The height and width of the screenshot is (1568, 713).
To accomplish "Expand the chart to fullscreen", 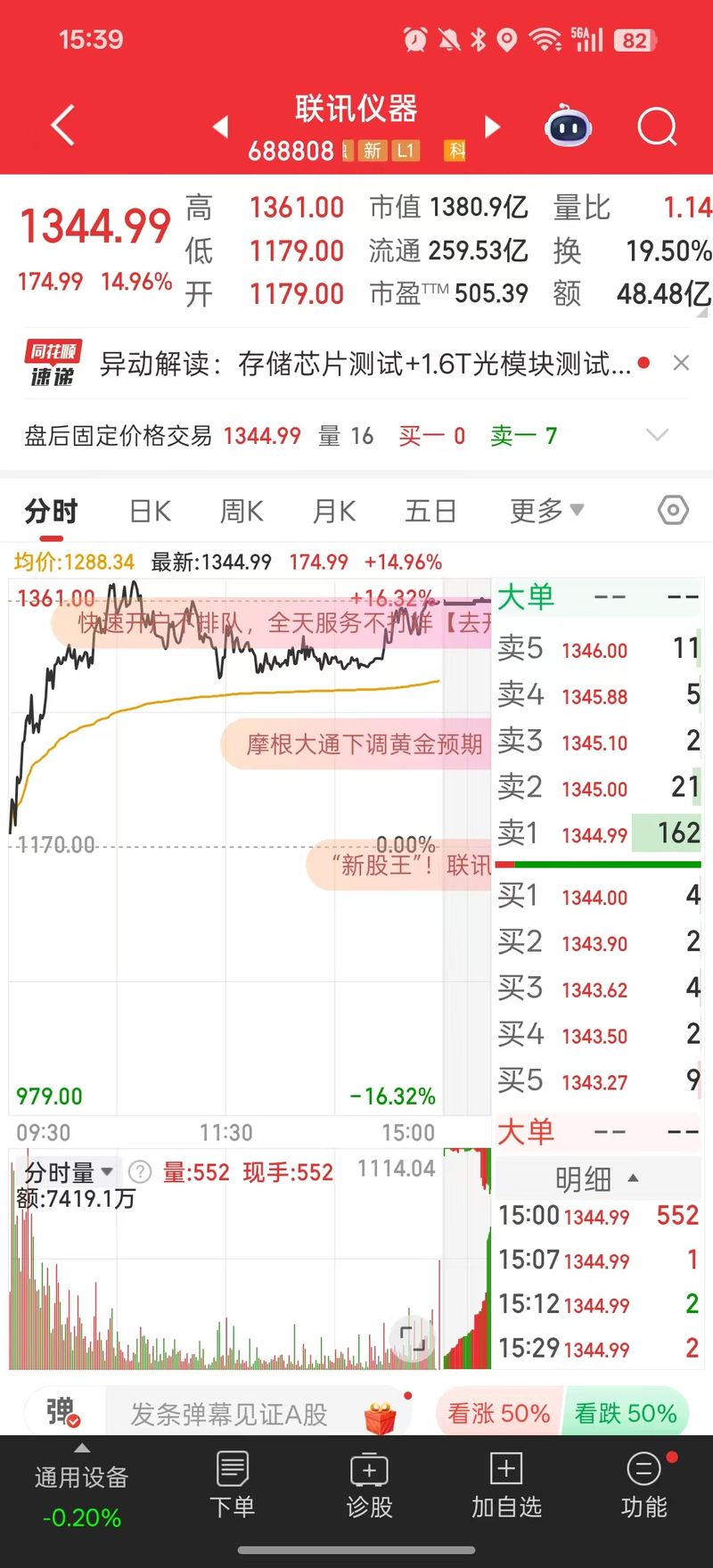I will pyautogui.click(x=413, y=1340).
